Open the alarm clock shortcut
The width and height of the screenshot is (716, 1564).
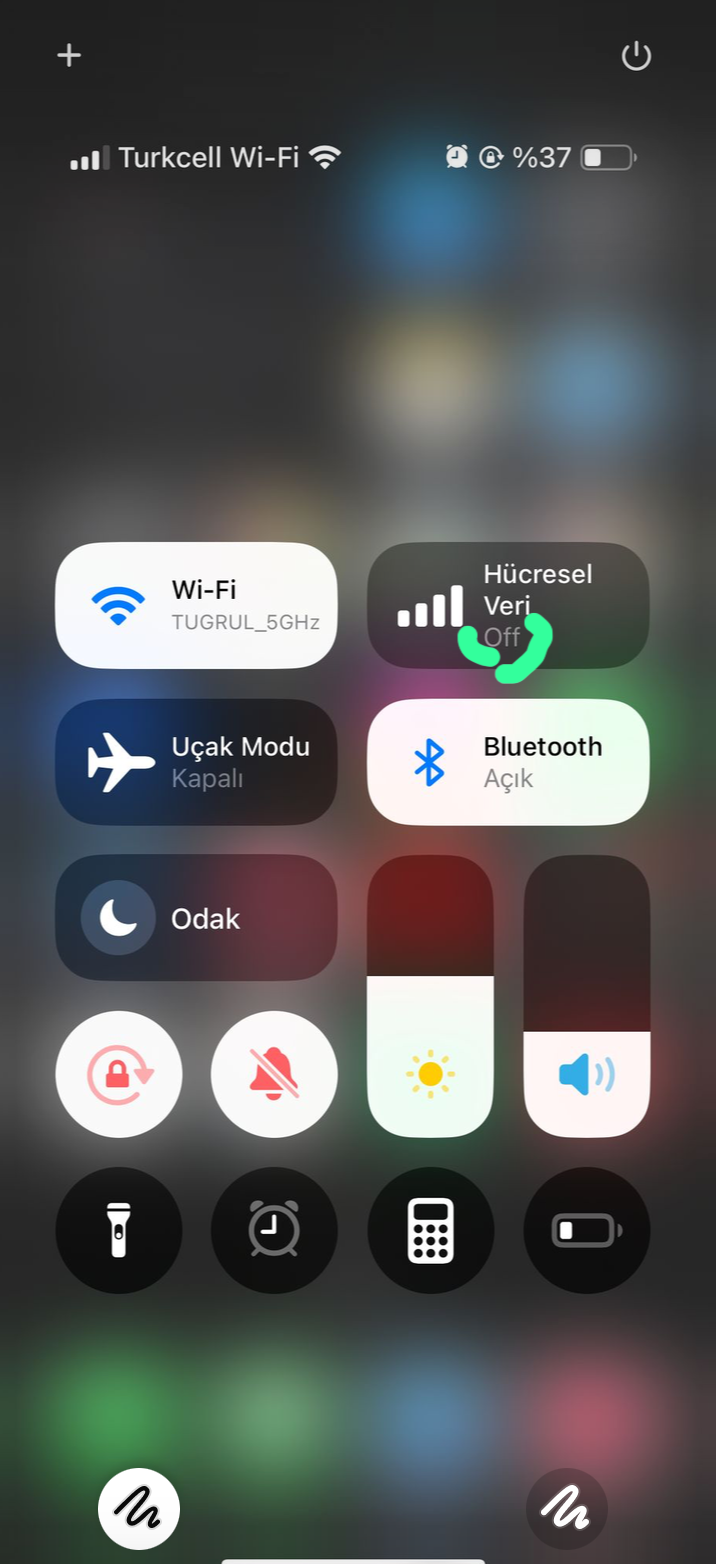point(274,1230)
